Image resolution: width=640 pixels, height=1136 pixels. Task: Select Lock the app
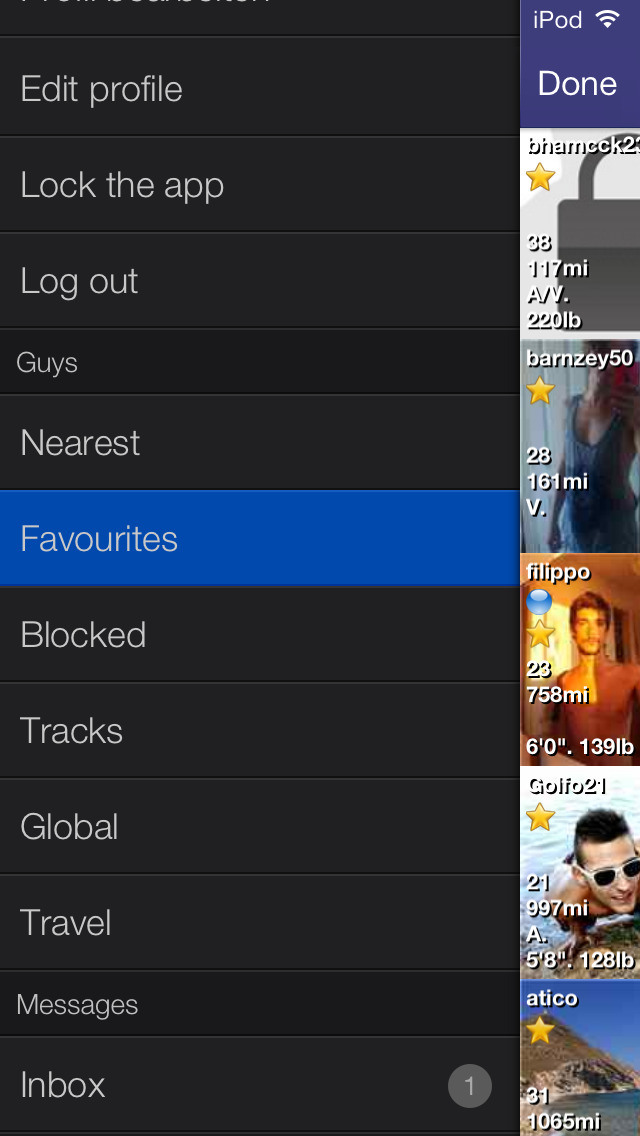pyautogui.click(x=260, y=185)
